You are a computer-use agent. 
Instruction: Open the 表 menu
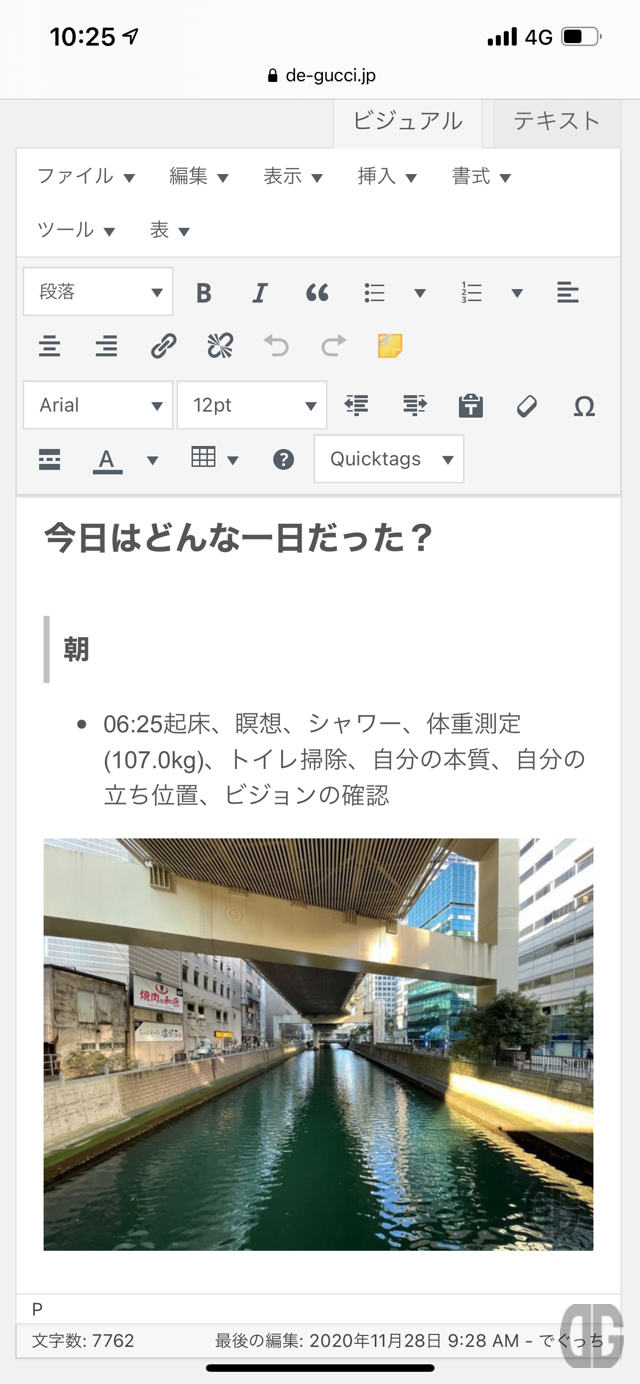[169, 231]
